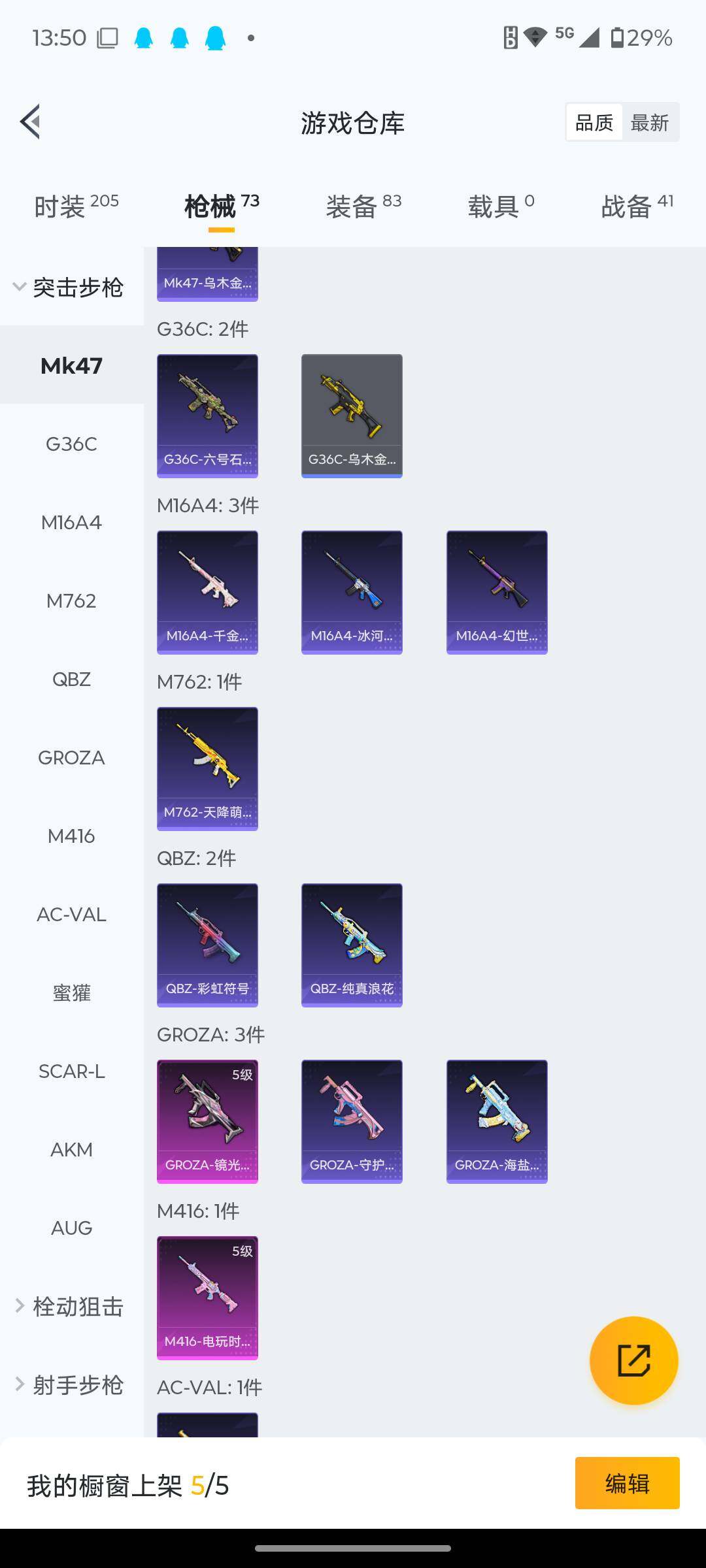Switch to the 战备 tab

coord(637,206)
